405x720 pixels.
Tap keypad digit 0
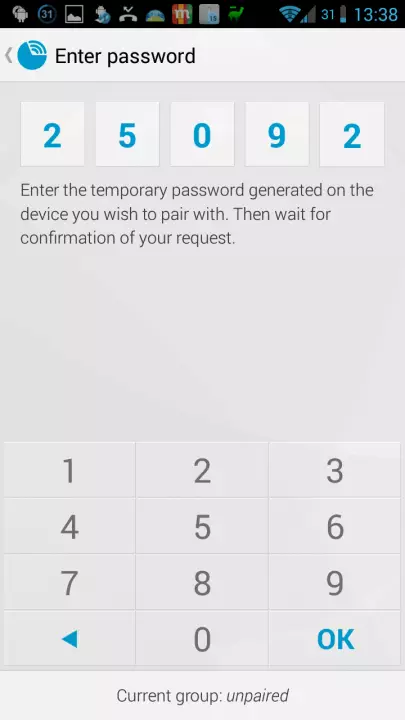click(202, 638)
